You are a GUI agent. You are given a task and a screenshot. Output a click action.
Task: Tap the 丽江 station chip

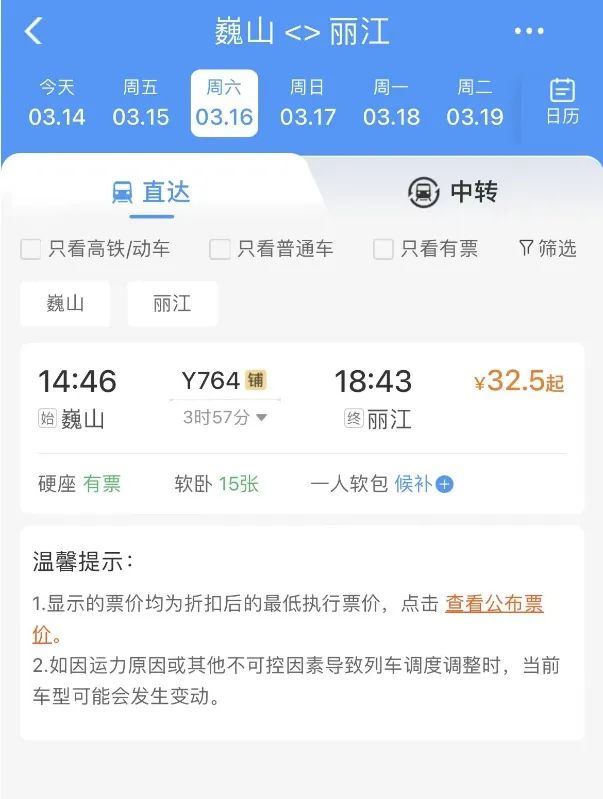(x=172, y=303)
